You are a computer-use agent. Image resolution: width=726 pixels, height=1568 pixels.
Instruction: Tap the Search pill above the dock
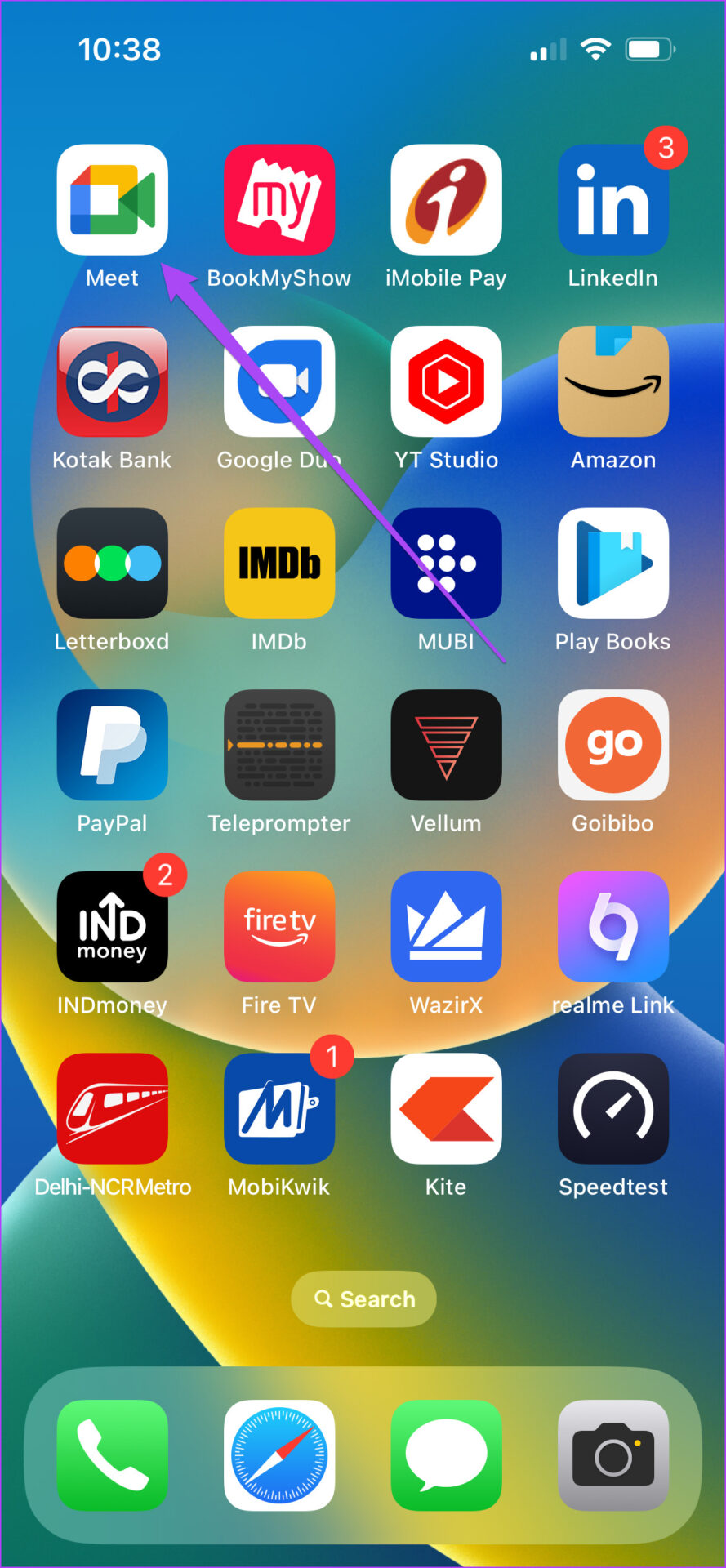click(363, 1298)
